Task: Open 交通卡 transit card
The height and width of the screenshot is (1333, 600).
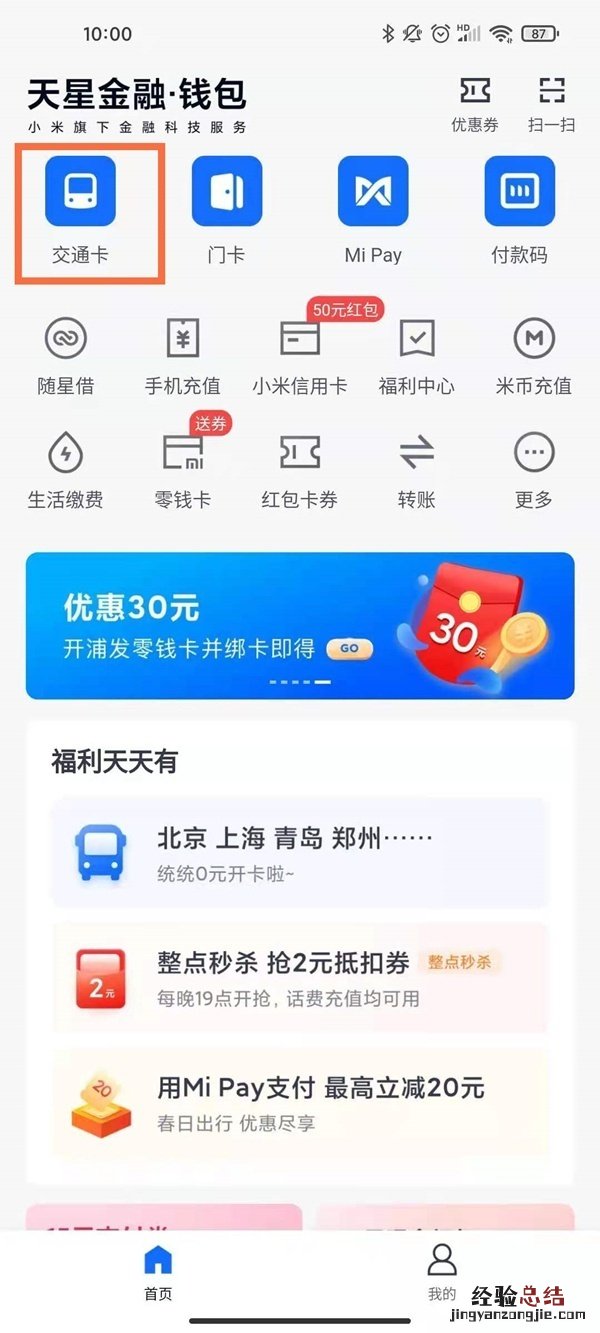Action: 81,209
